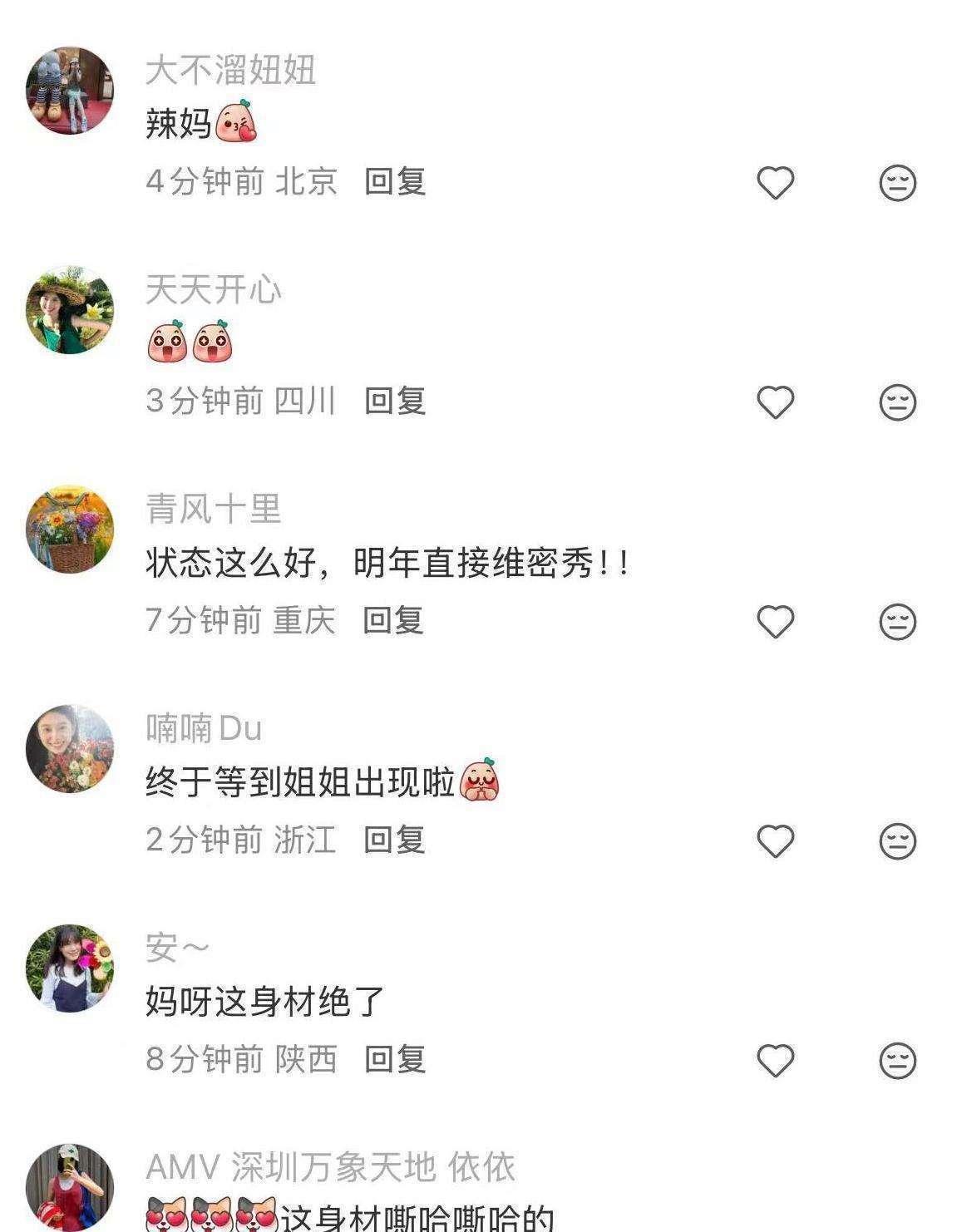View AMV 深圳万象天地 依依's profile avatar

pyautogui.click(x=70, y=1187)
